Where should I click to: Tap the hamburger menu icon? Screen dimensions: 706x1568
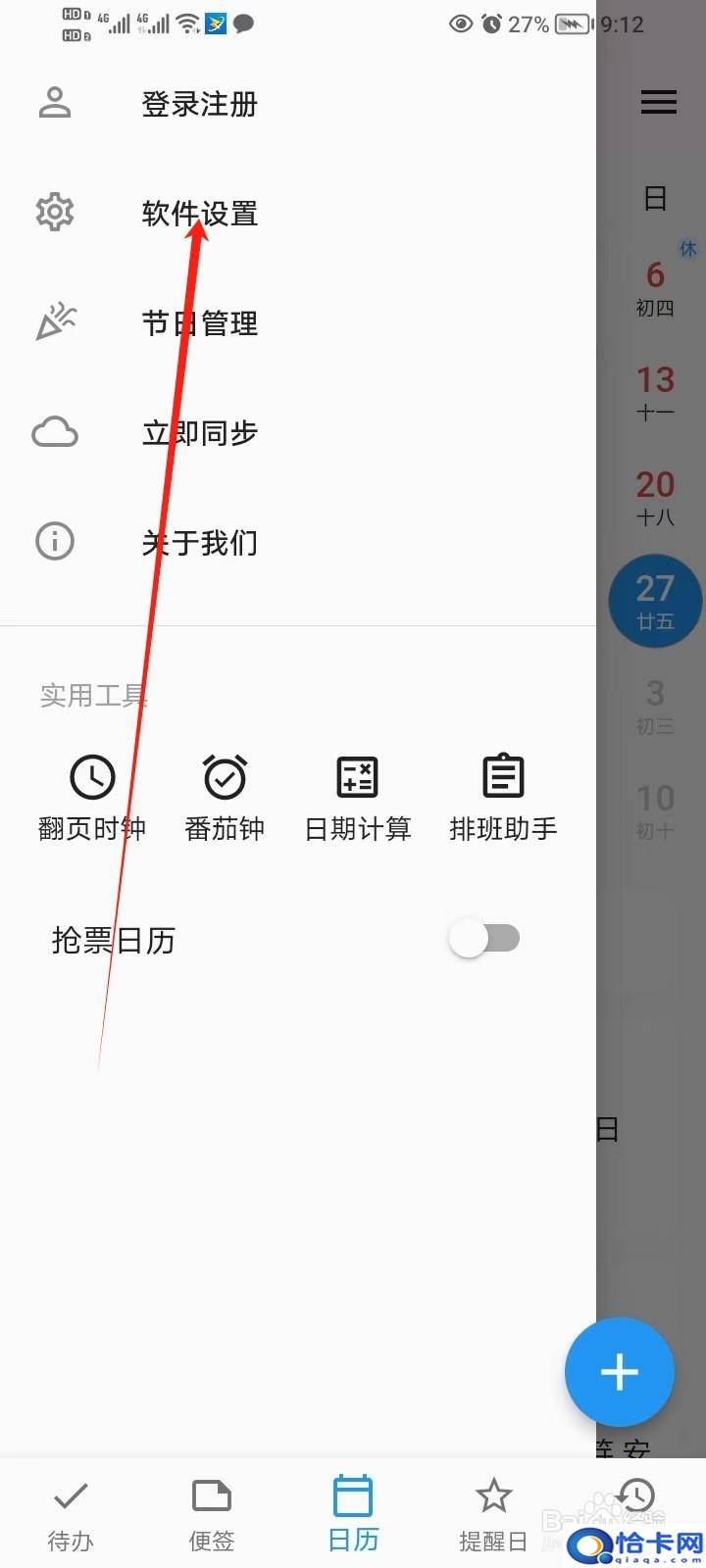pyautogui.click(x=658, y=101)
